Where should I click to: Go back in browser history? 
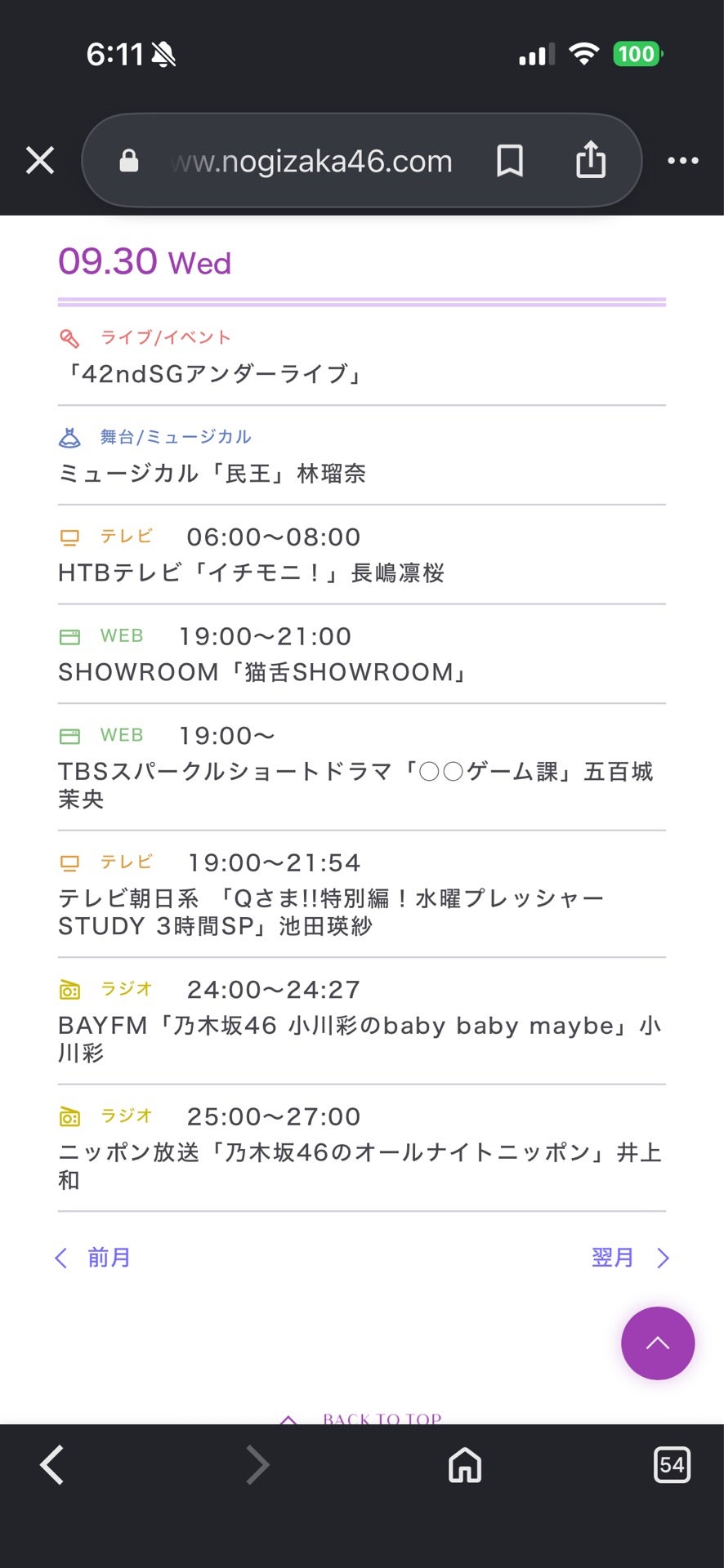pos(52,1464)
